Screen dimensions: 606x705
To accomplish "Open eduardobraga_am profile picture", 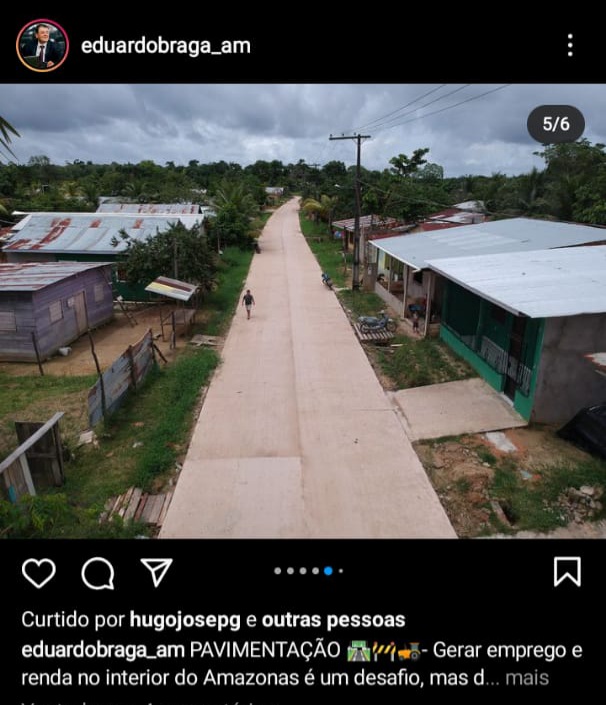I will 42,45.
